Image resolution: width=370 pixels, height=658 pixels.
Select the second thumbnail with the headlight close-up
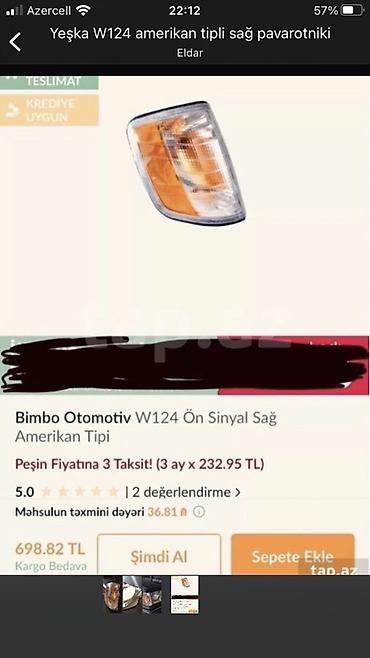132,595
